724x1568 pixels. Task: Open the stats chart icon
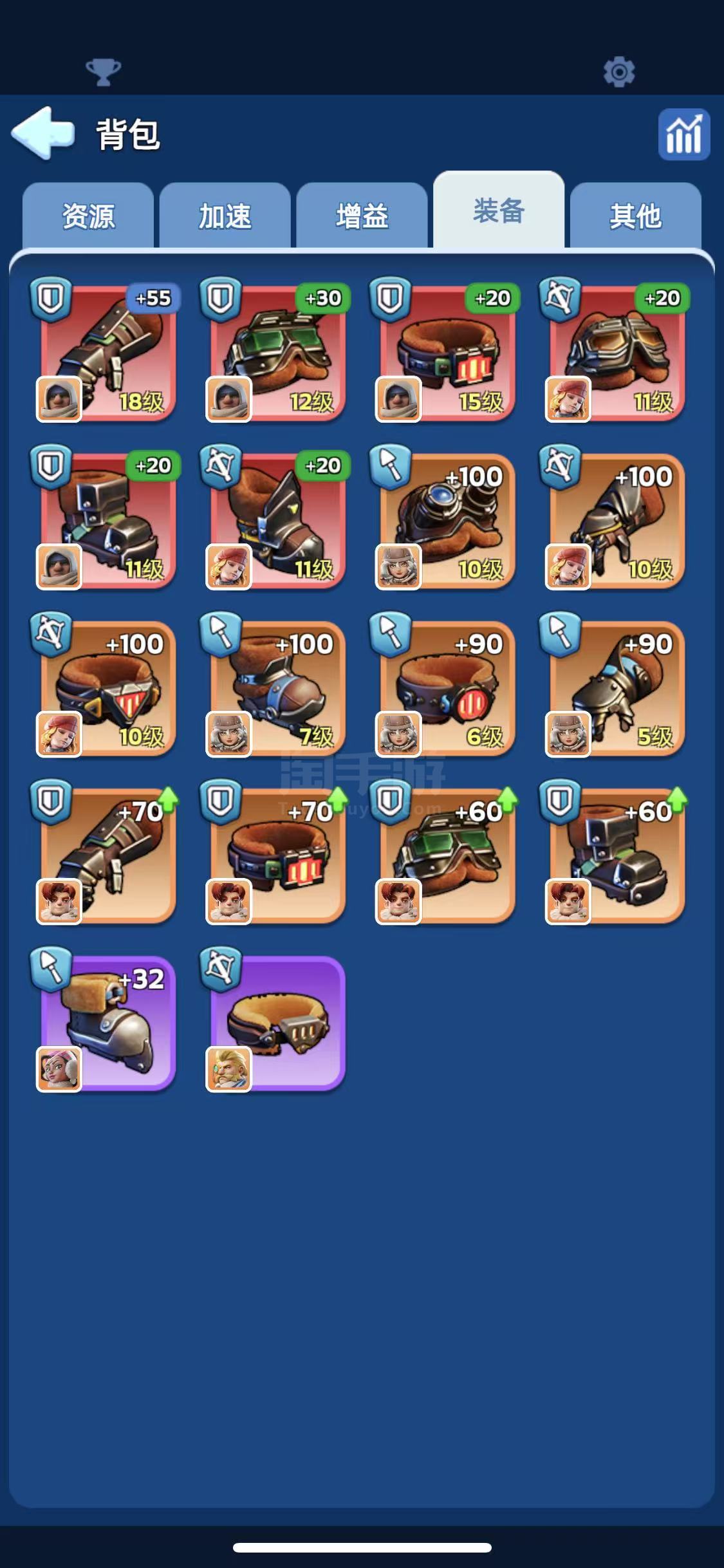point(683,134)
